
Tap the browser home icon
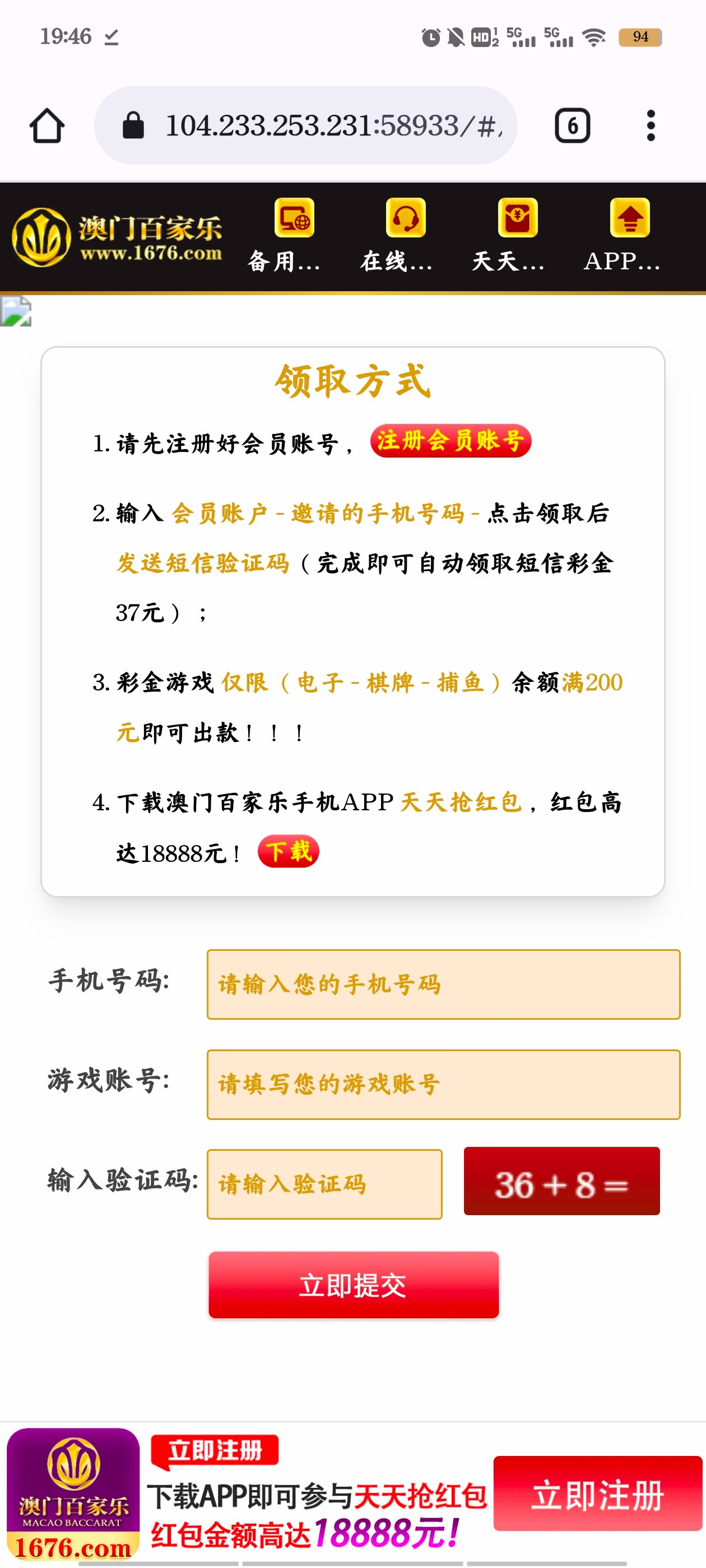pyautogui.click(x=47, y=126)
